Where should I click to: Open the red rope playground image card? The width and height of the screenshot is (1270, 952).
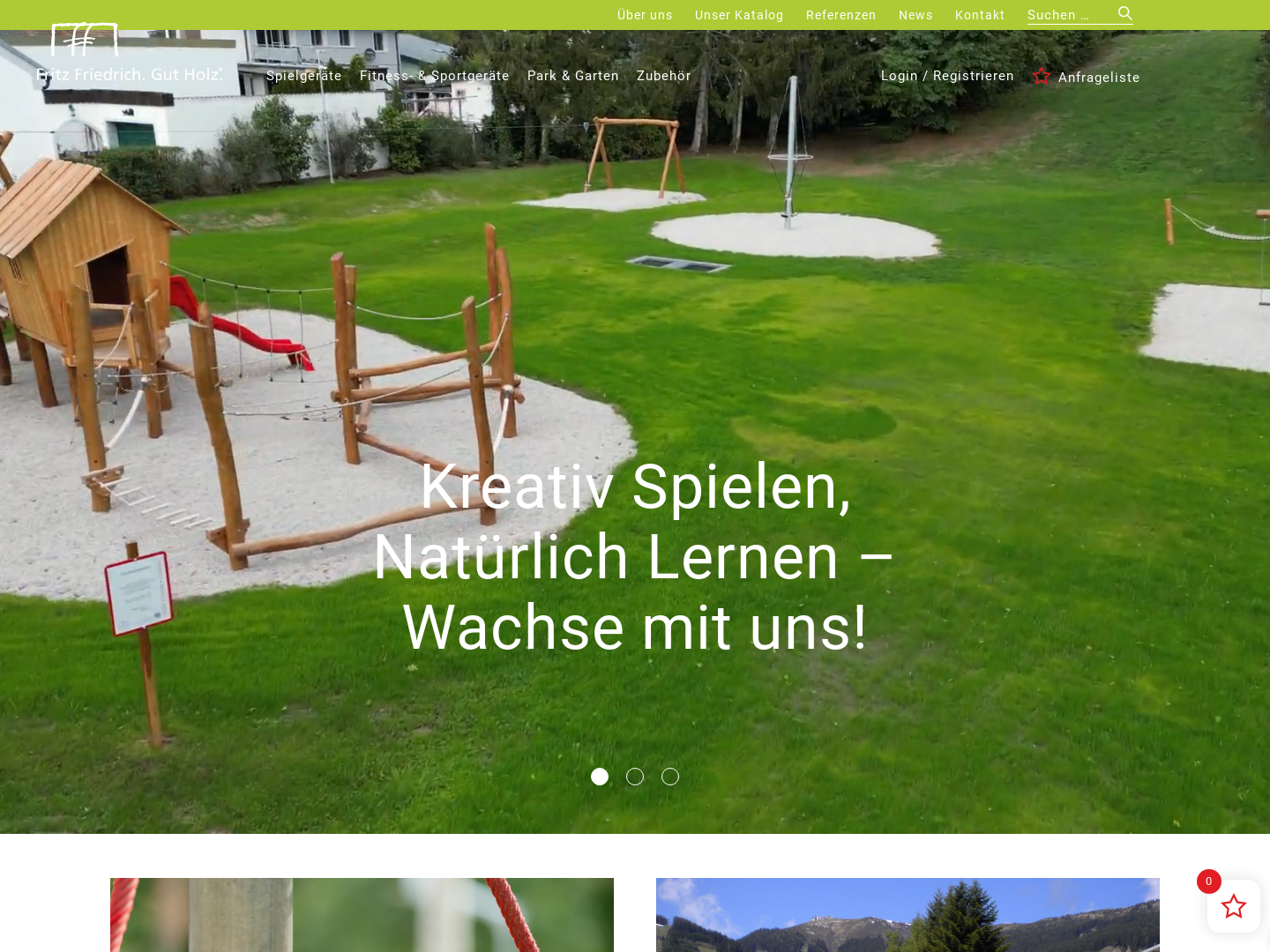coord(362,915)
